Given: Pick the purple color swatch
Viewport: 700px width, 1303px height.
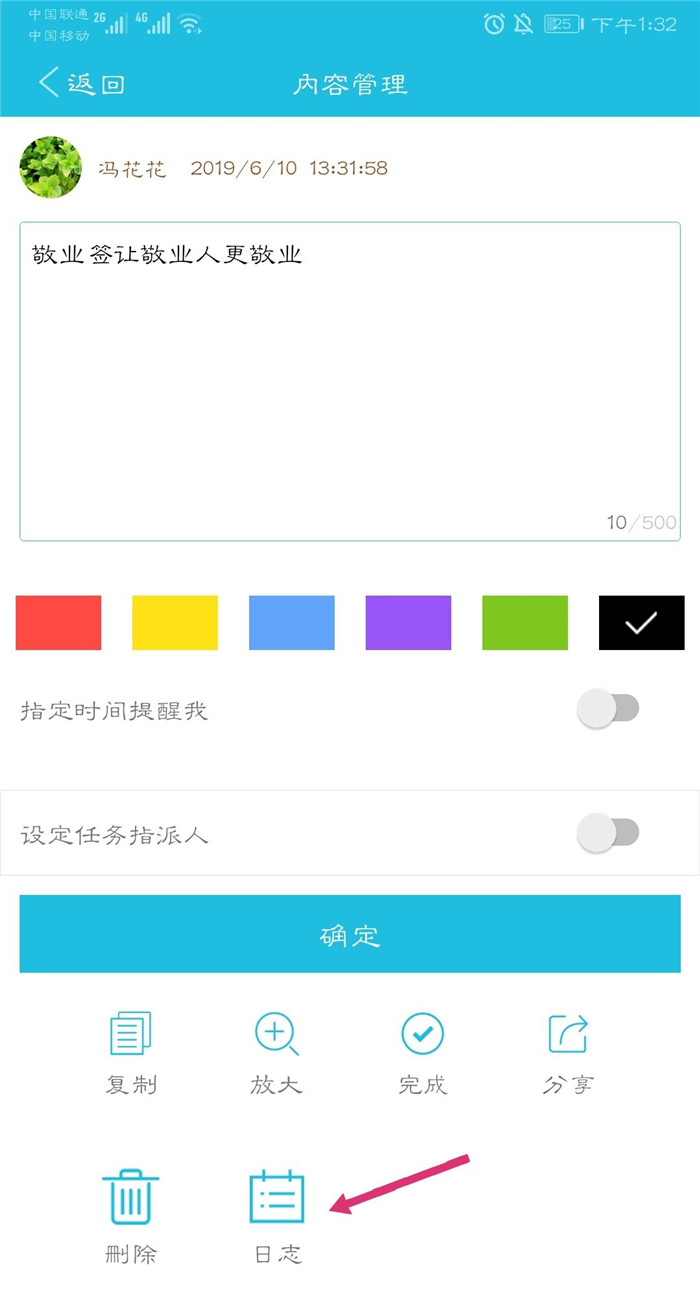Looking at the screenshot, I should click(408, 623).
